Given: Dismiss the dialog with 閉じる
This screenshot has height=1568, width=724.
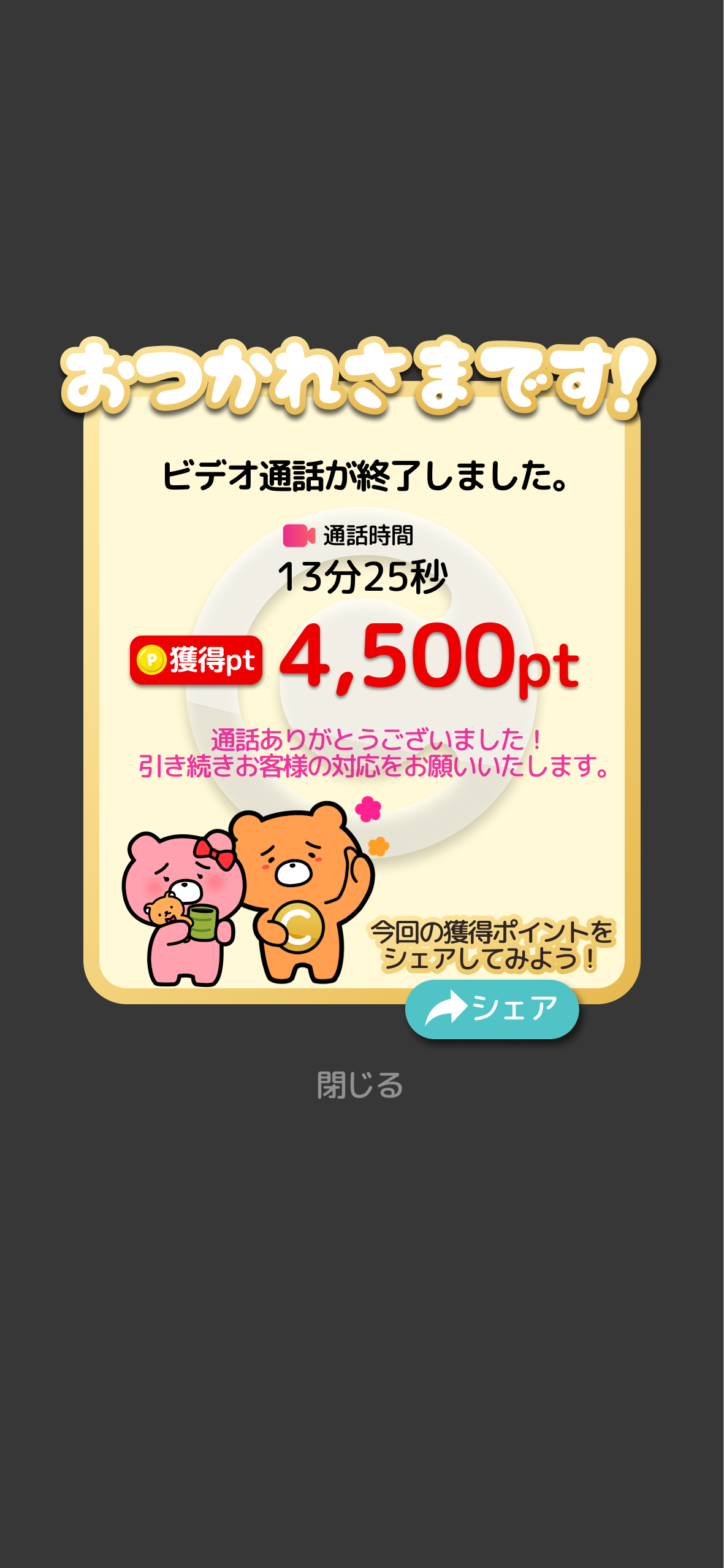Looking at the screenshot, I should pyautogui.click(x=360, y=1085).
